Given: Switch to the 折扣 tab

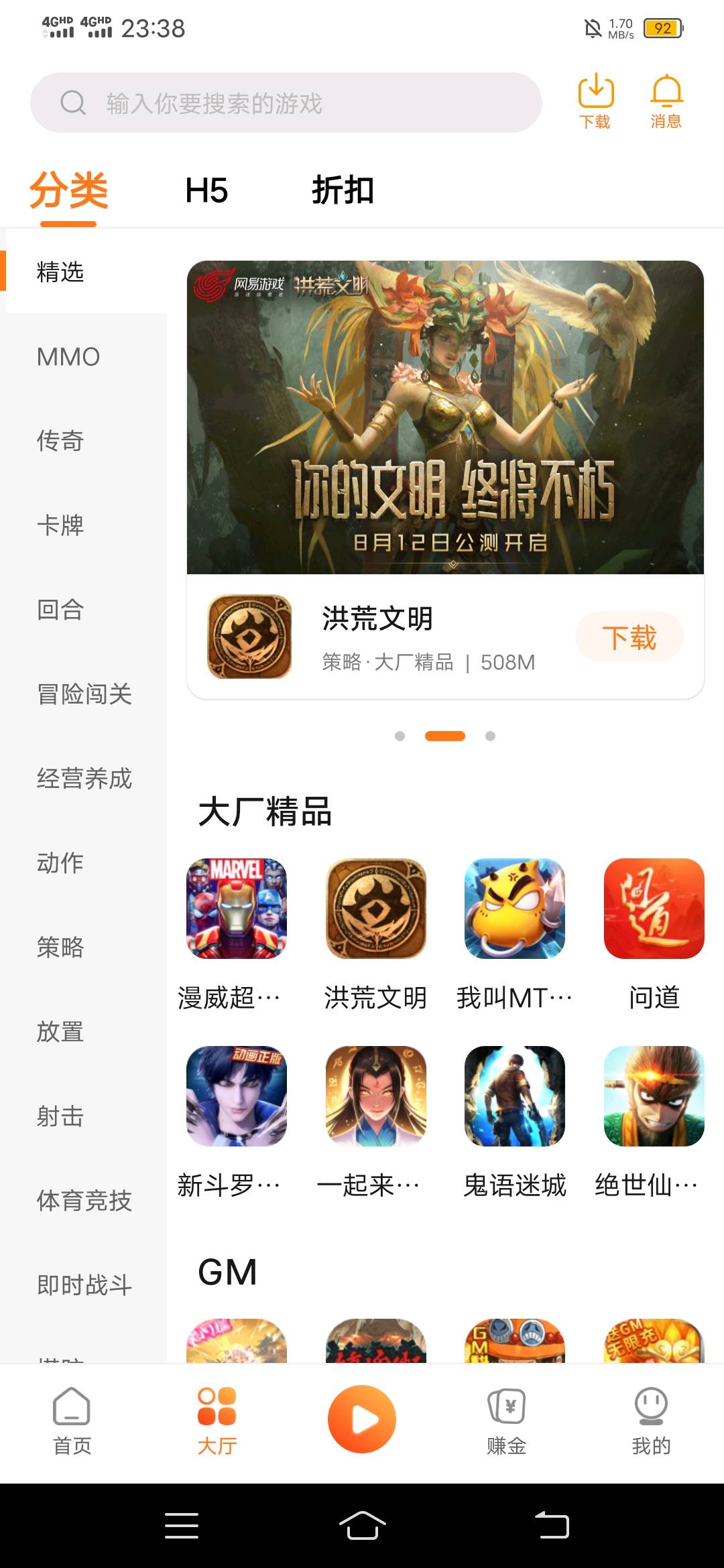Looking at the screenshot, I should tap(343, 190).
